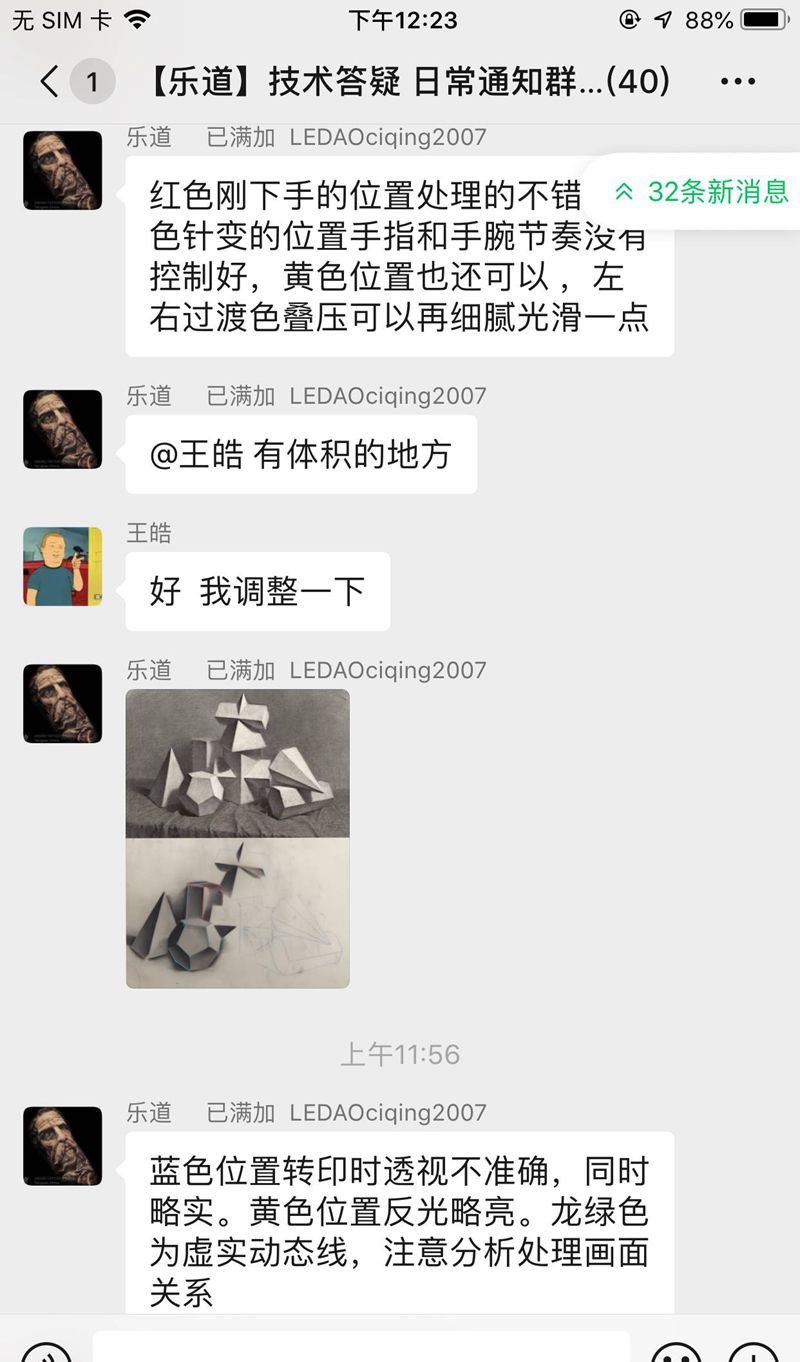800x1362 pixels.
Task: Open the emoji sticker panel
Action: [676, 1352]
